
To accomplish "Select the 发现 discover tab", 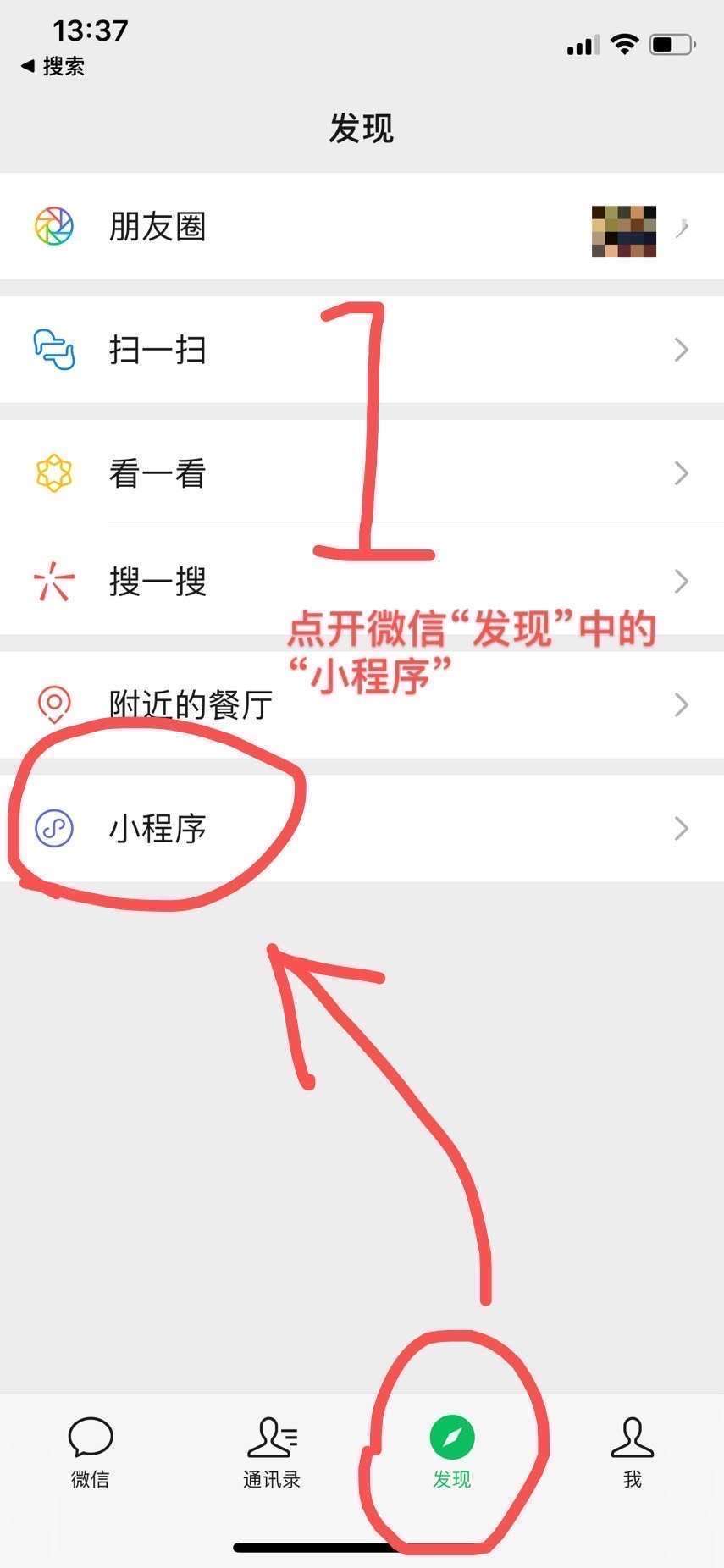I will pos(452,1453).
